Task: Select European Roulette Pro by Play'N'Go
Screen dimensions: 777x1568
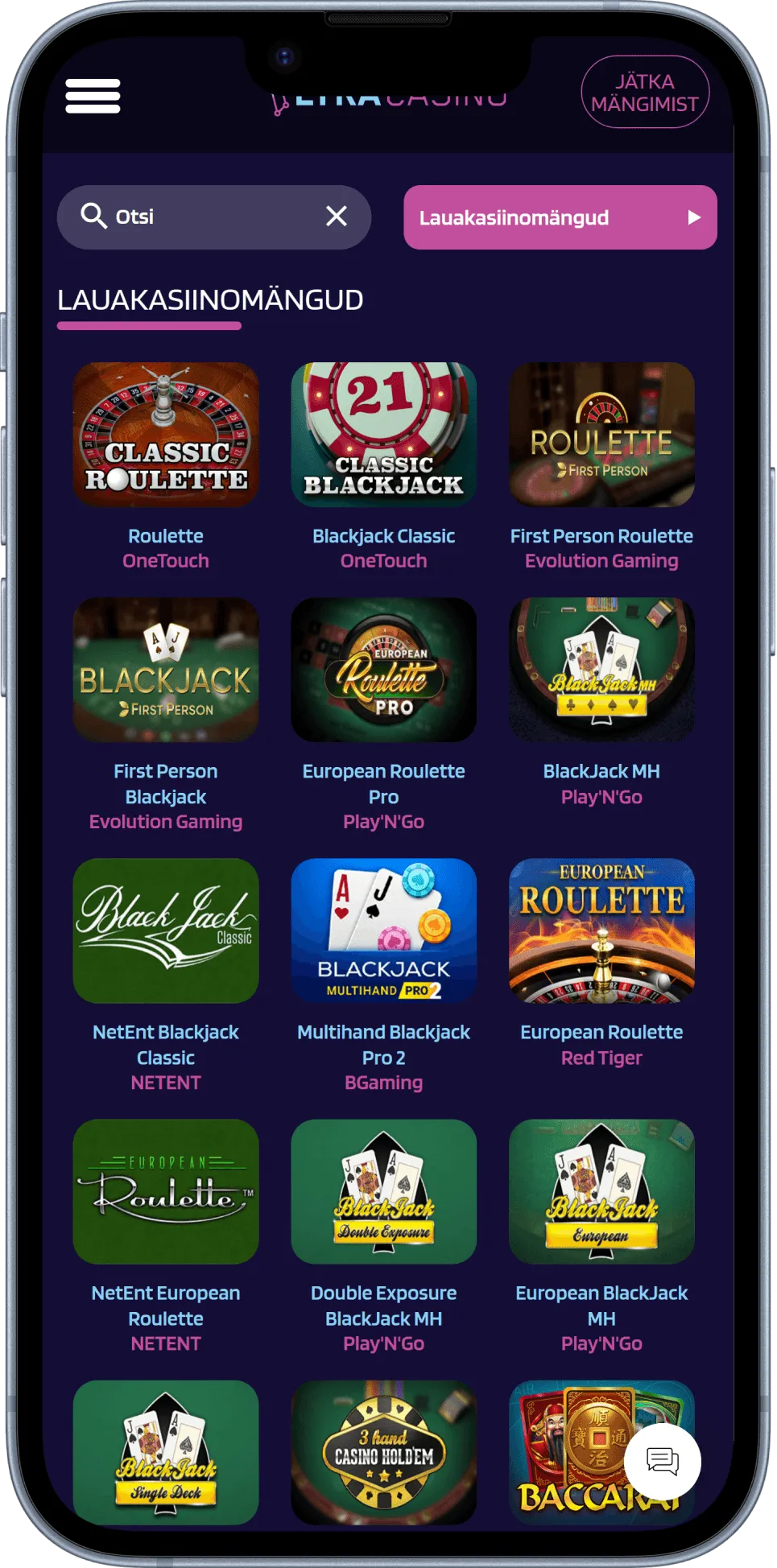Action: pos(383,670)
